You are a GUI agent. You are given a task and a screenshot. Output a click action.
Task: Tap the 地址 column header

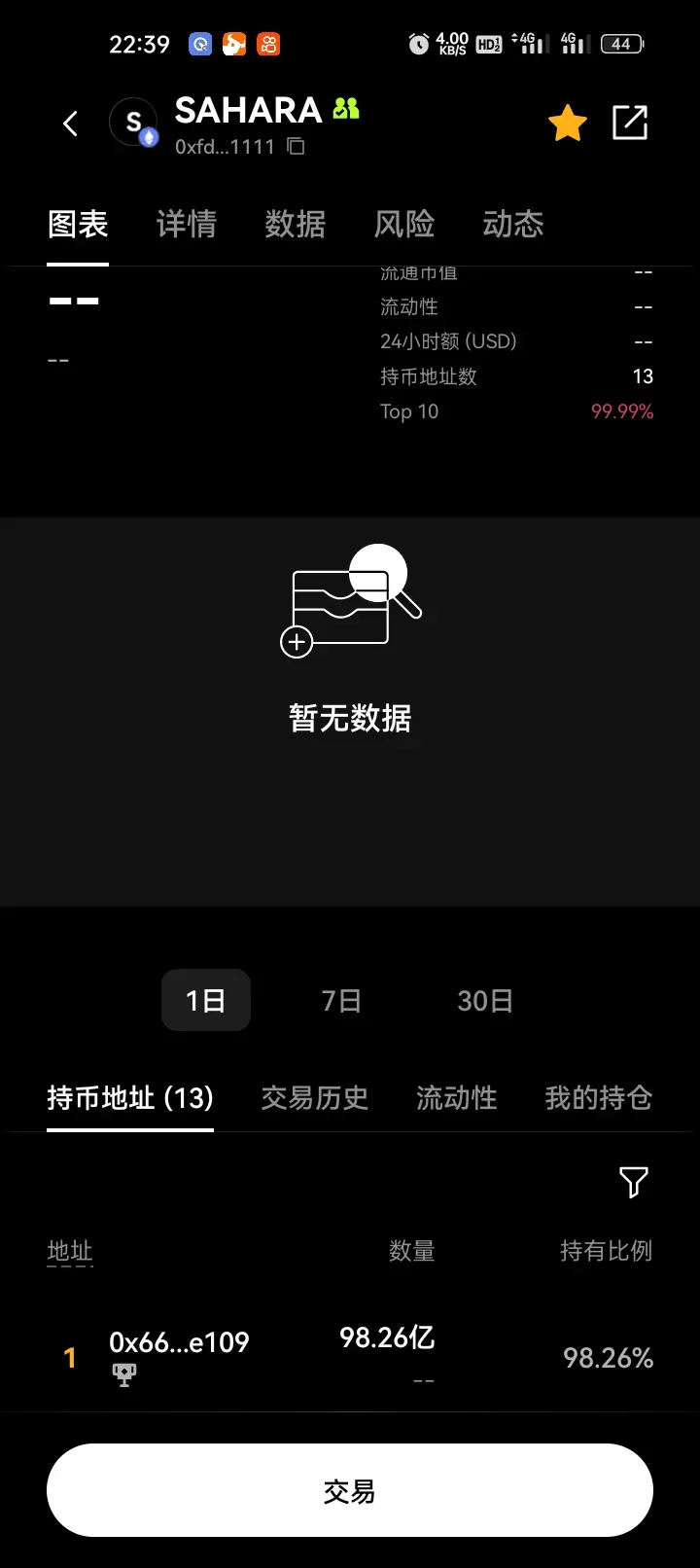coord(69,1252)
